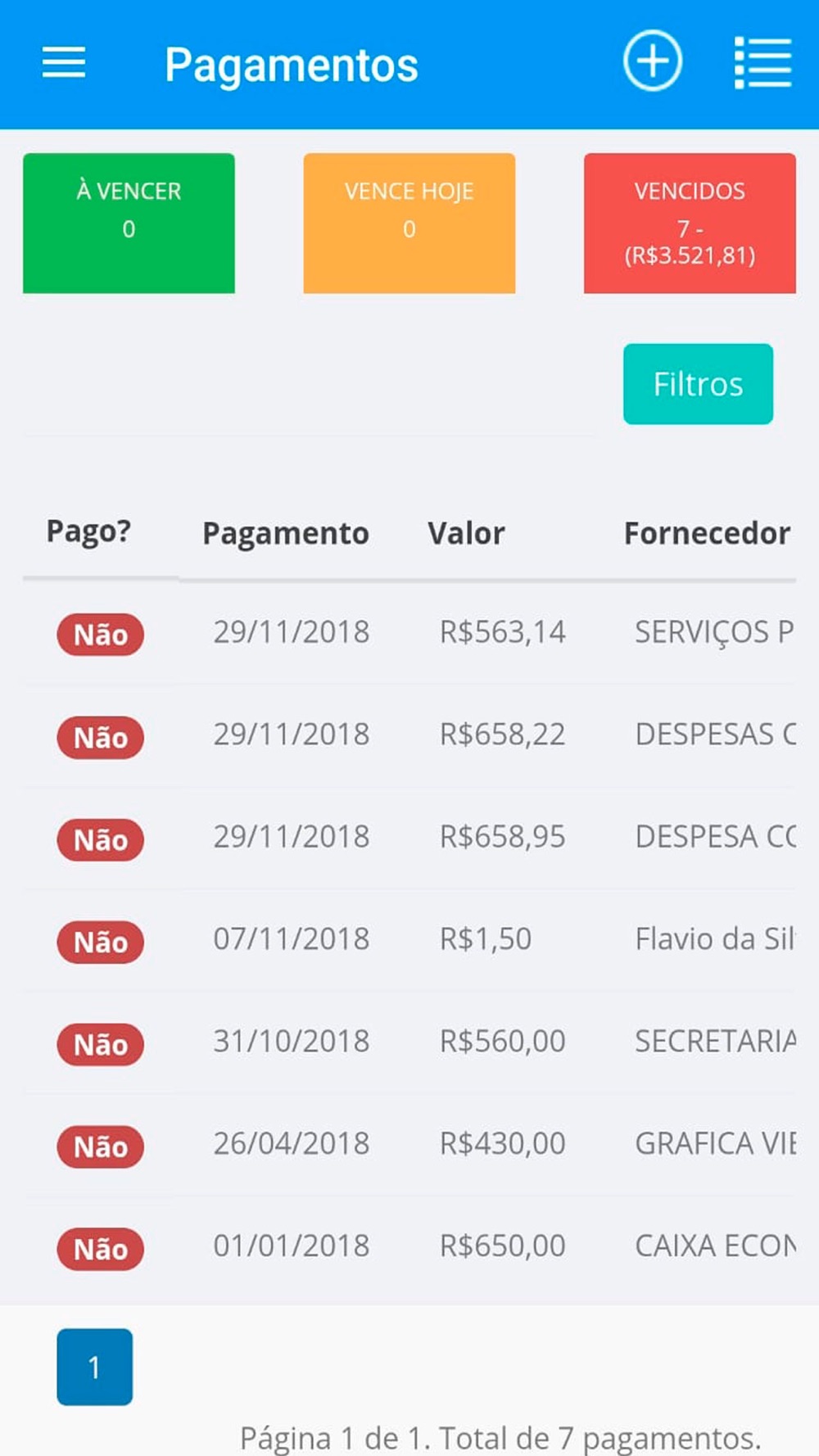Screen dimensions: 819x1456
Task: Add a new payment with plus icon
Action: point(653,61)
